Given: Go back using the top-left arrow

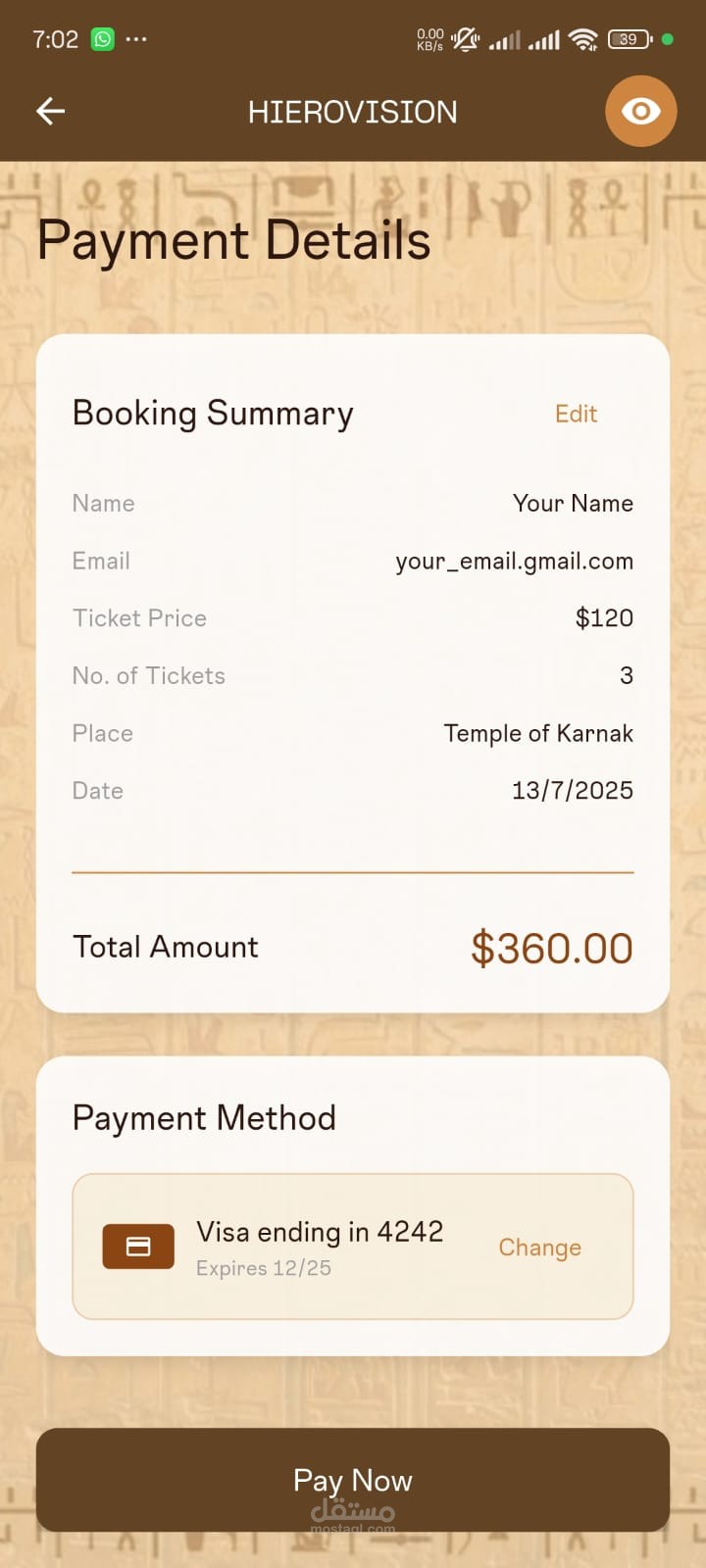Looking at the screenshot, I should coord(51,112).
